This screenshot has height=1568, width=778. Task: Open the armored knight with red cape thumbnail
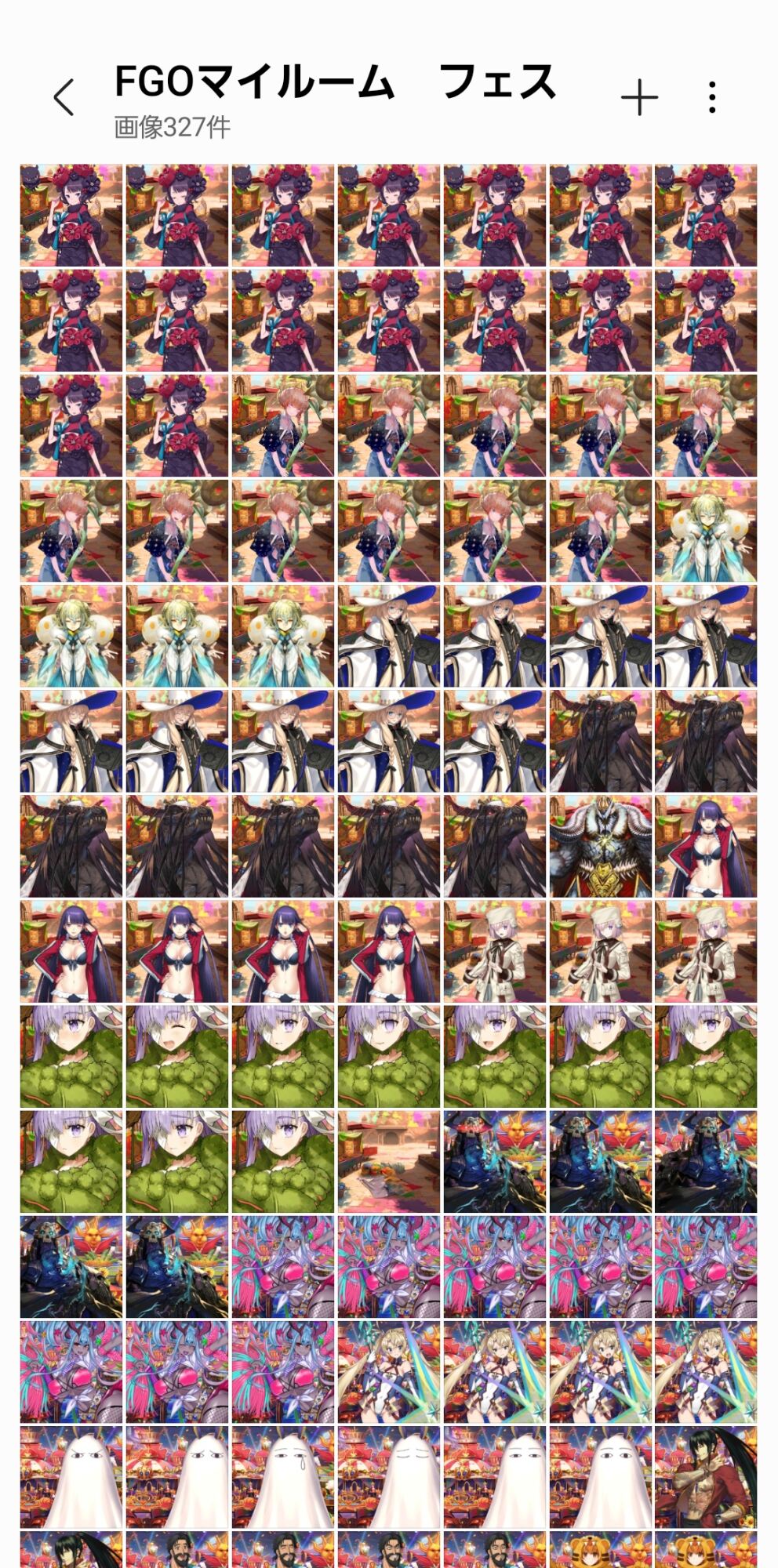coord(601,847)
